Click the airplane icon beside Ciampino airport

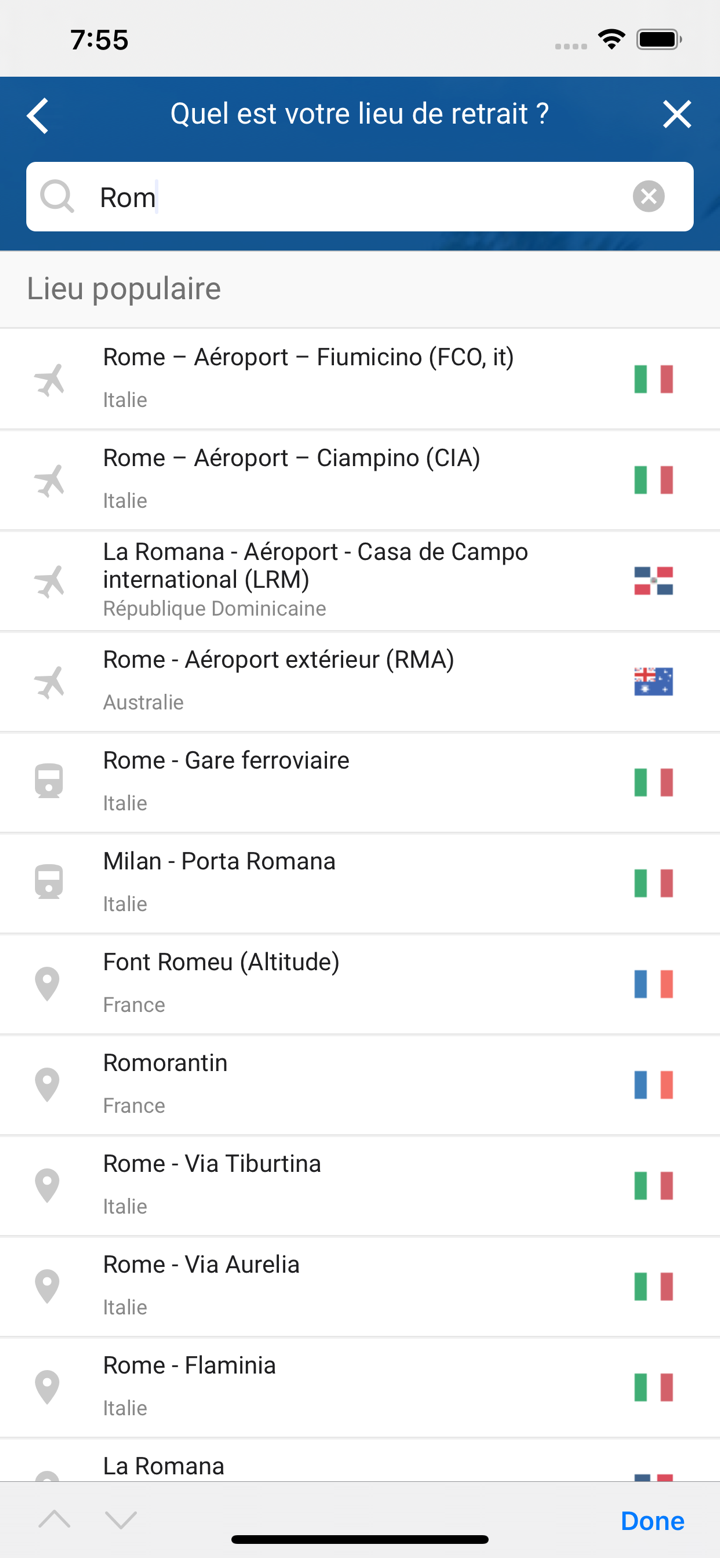pyautogui.click(x=47, y=478)
